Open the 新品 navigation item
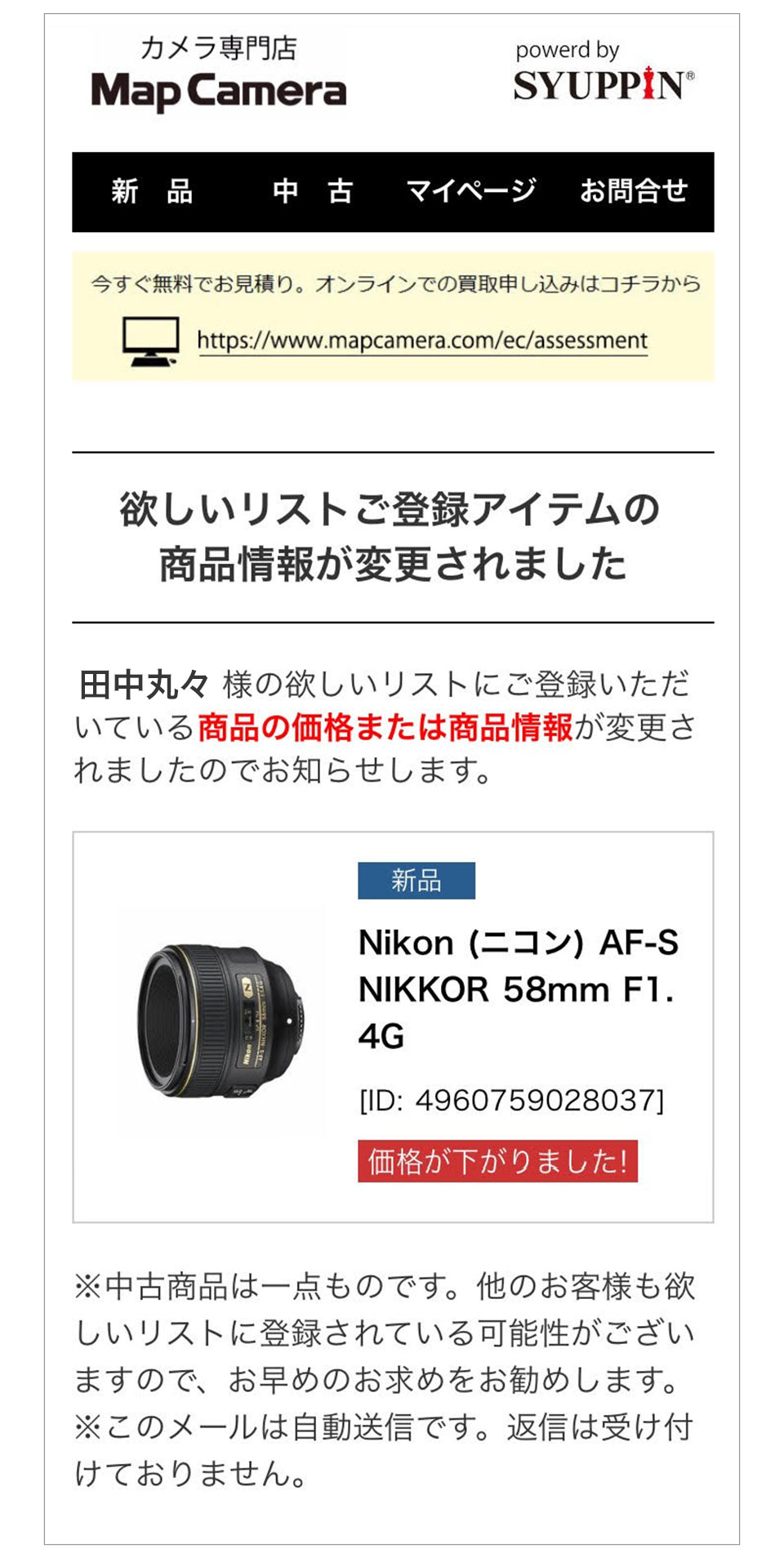Viewport: 784px width, 1567px height. point(152,192)
